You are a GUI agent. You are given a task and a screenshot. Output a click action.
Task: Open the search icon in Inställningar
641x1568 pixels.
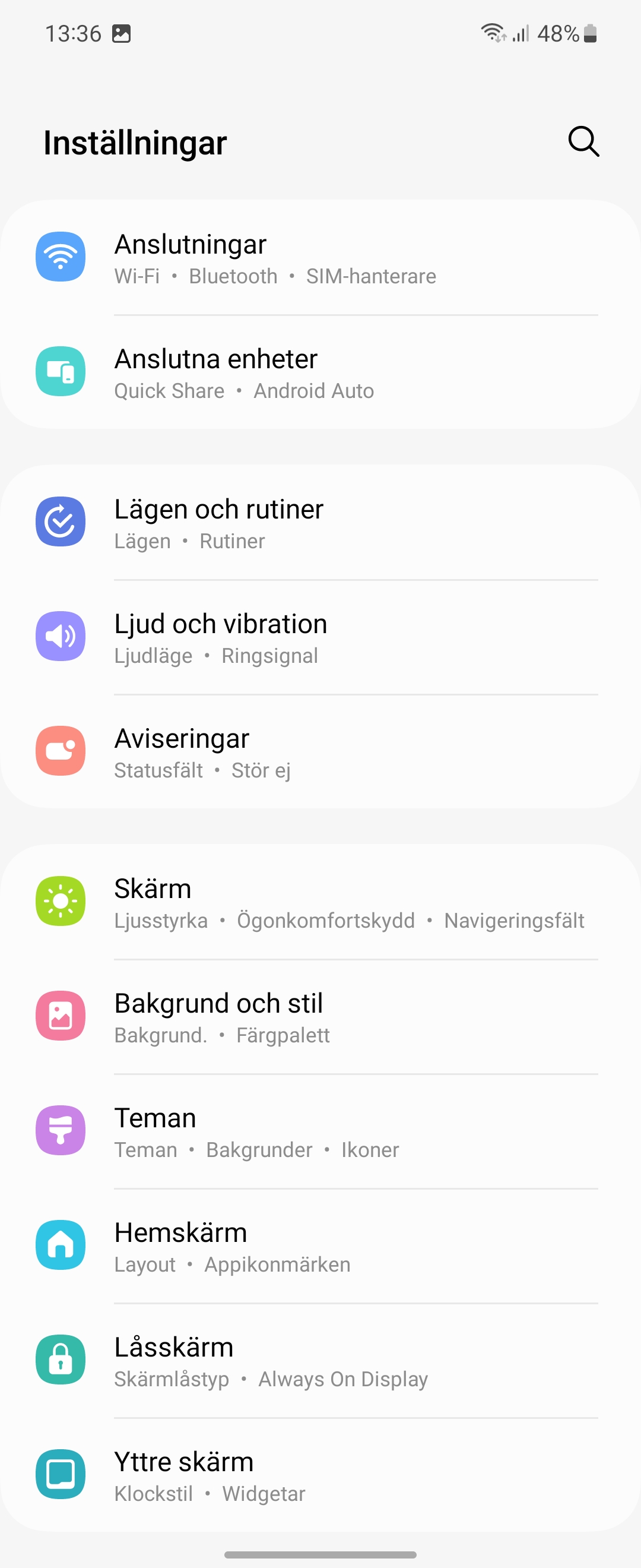tap(583, 142)
